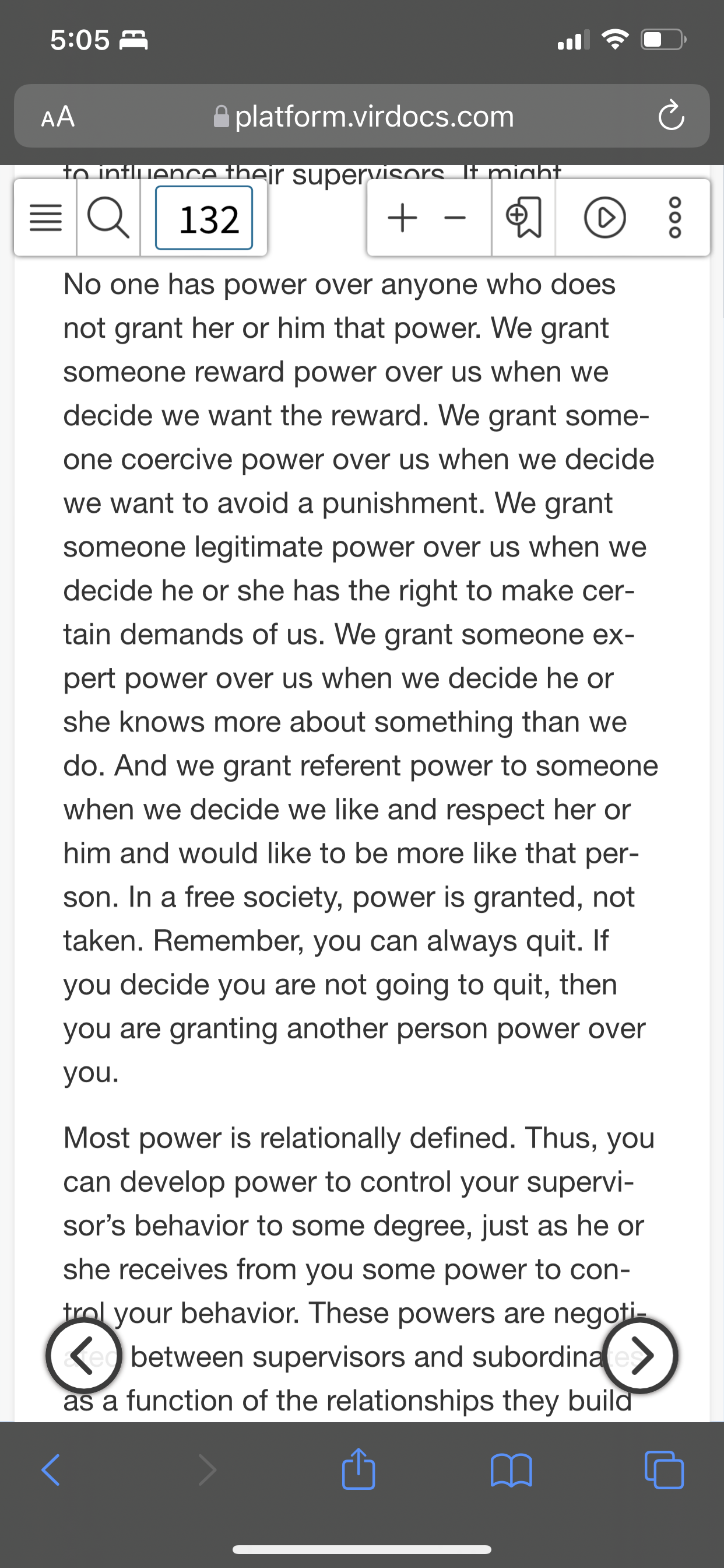Tap the platform.virdocs.com address bar
Image resolution: width=724 pixels, height=1568 pixels.
point(363,116)
